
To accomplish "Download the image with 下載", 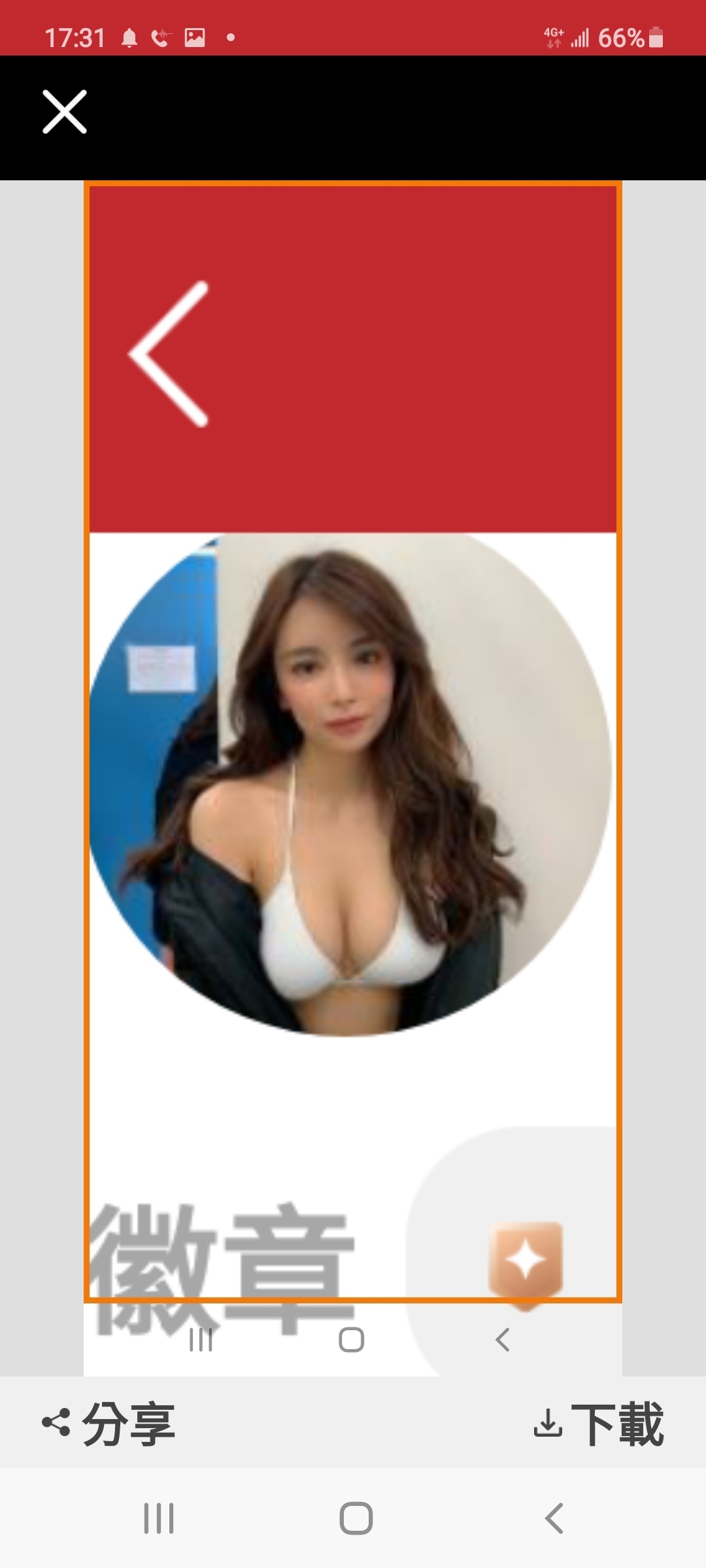I will pos(599,1424).
